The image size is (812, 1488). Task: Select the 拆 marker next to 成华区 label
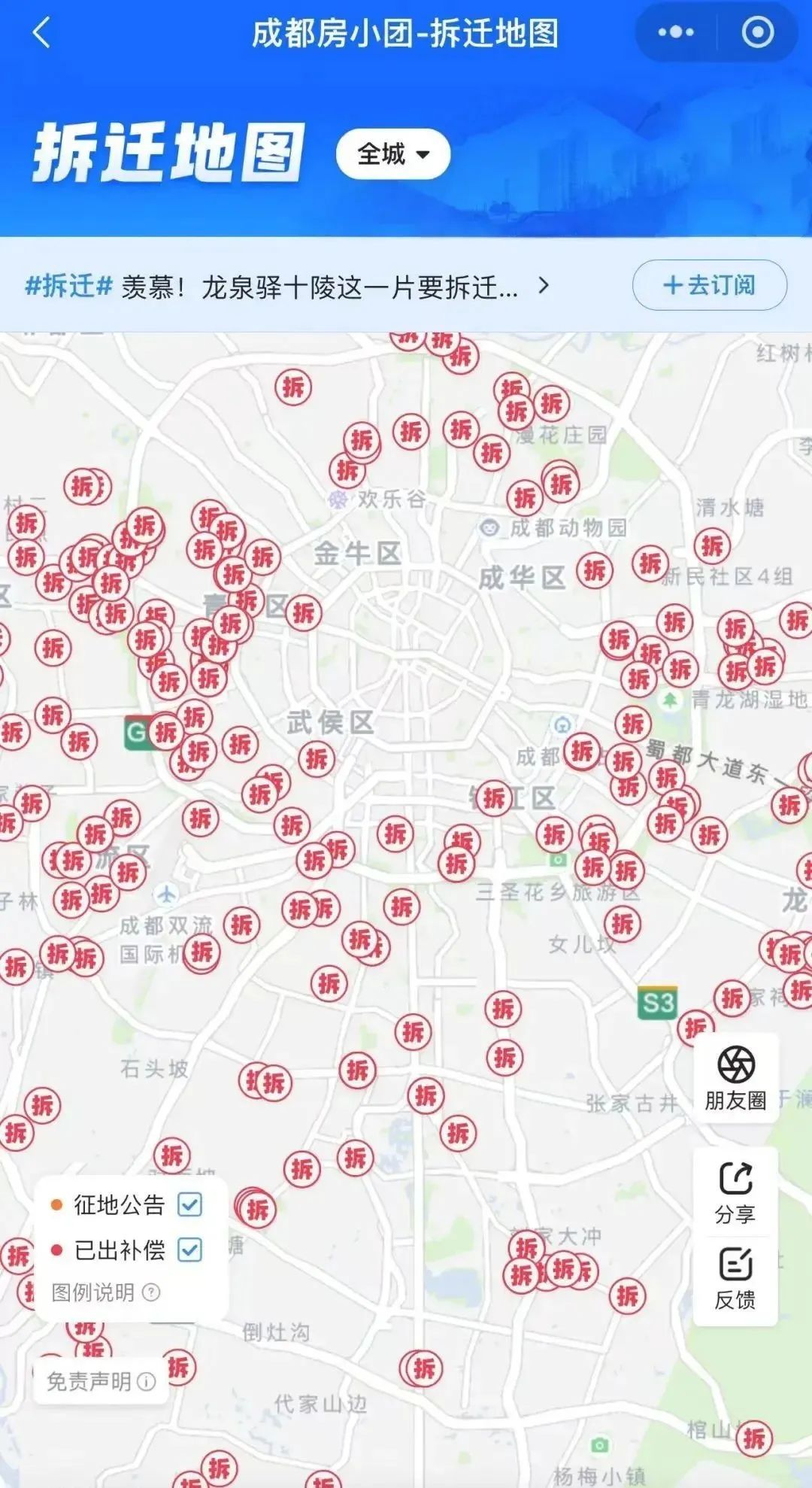coord(594,570)
